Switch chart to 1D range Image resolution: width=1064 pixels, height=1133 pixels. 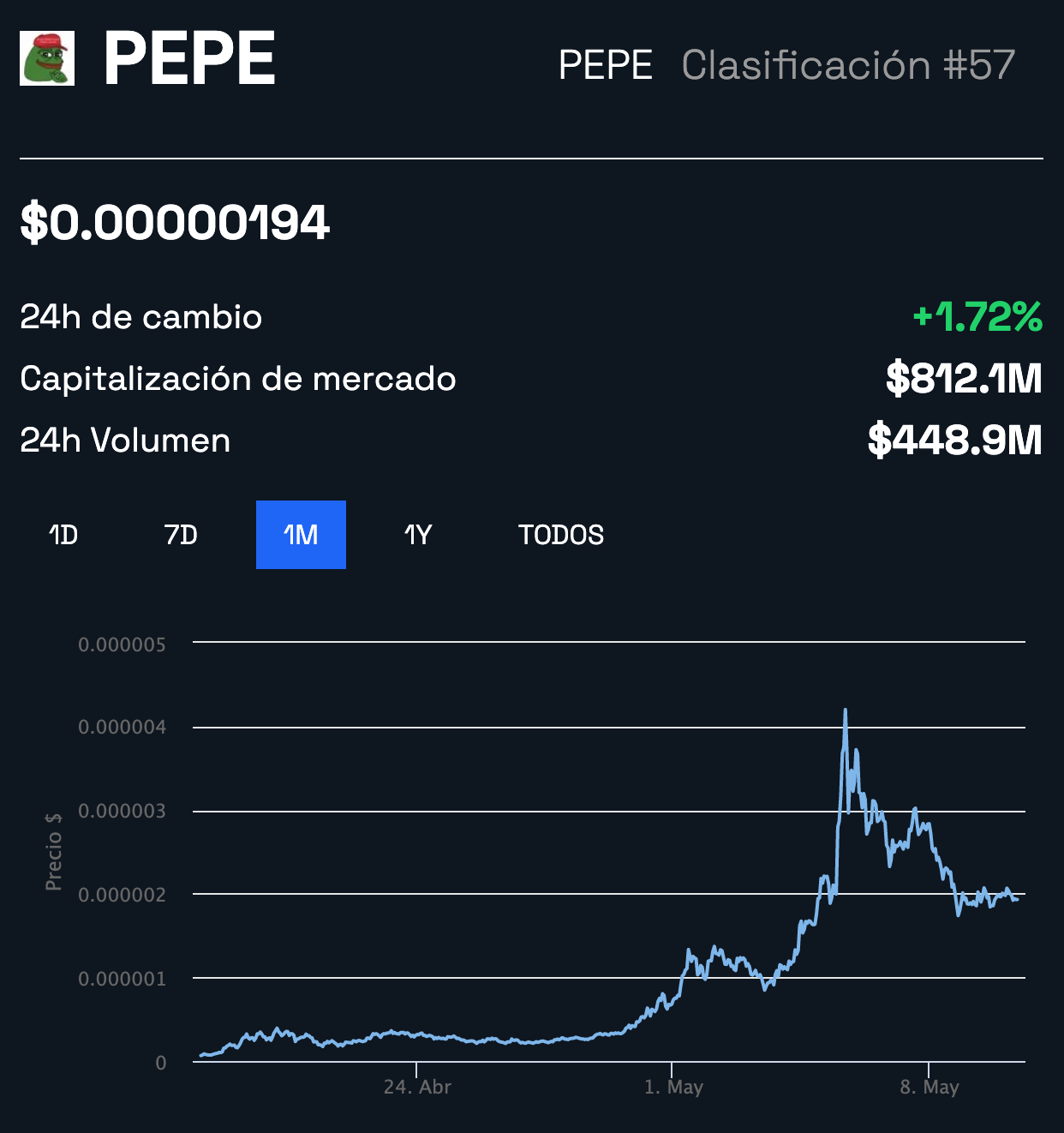(x=63, y=535)
